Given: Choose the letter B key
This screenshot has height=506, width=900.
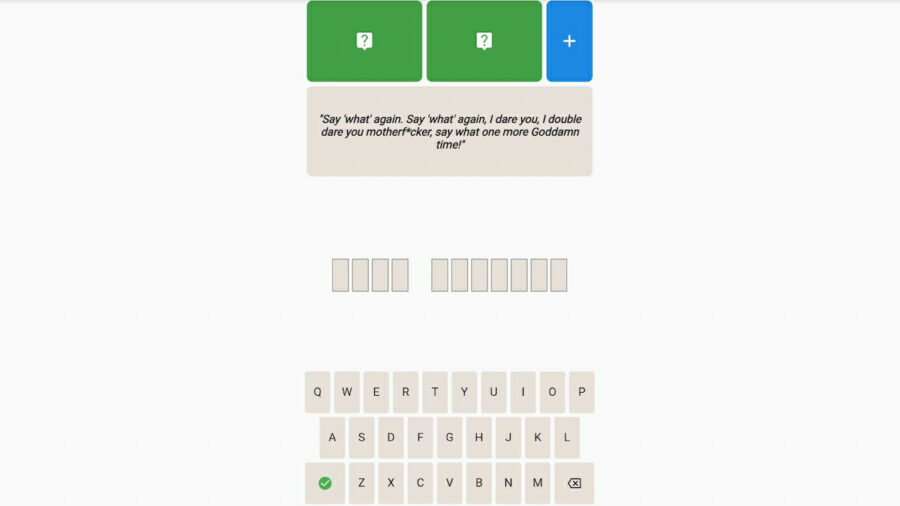Looking at the screenshot, I should [479, 483].
